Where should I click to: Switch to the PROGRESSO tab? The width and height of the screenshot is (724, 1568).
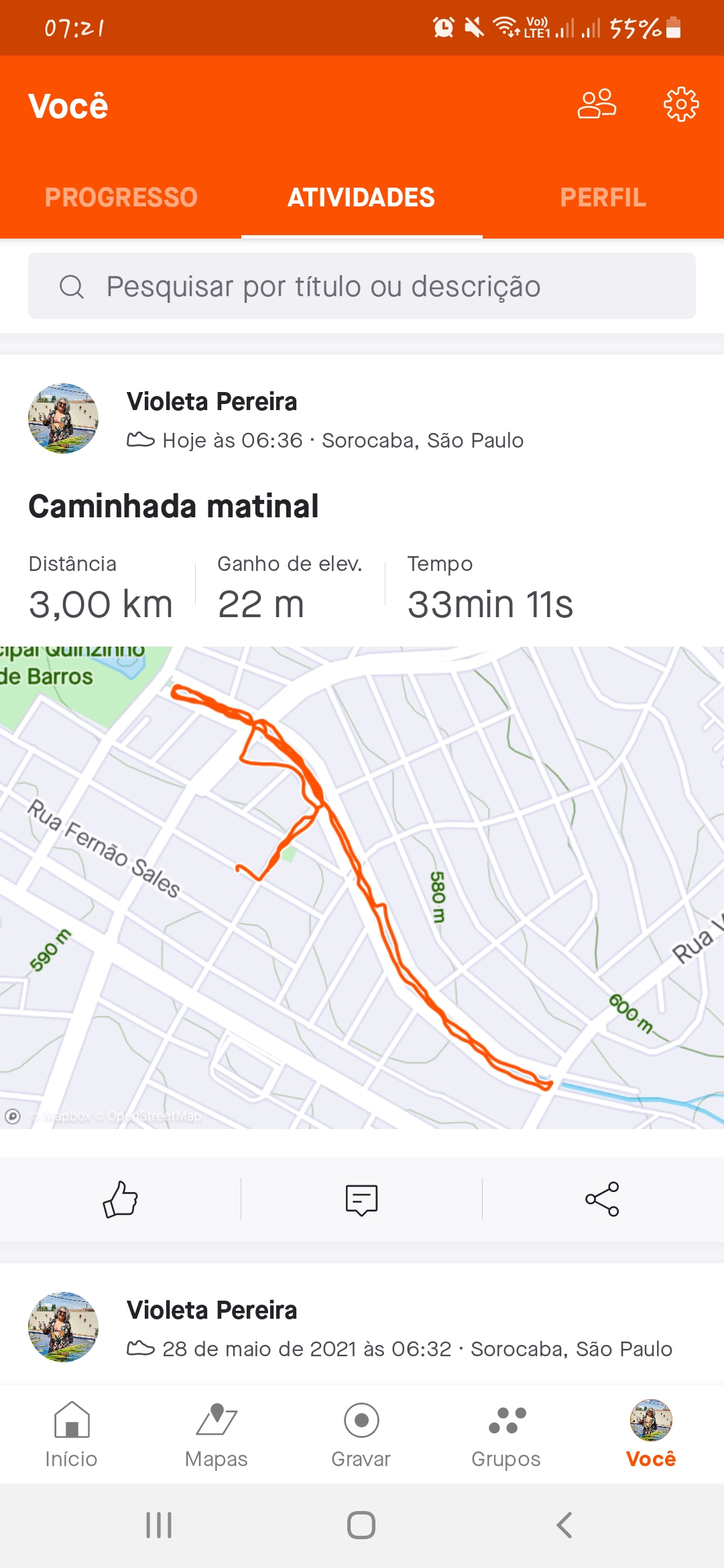pos(121,197)
